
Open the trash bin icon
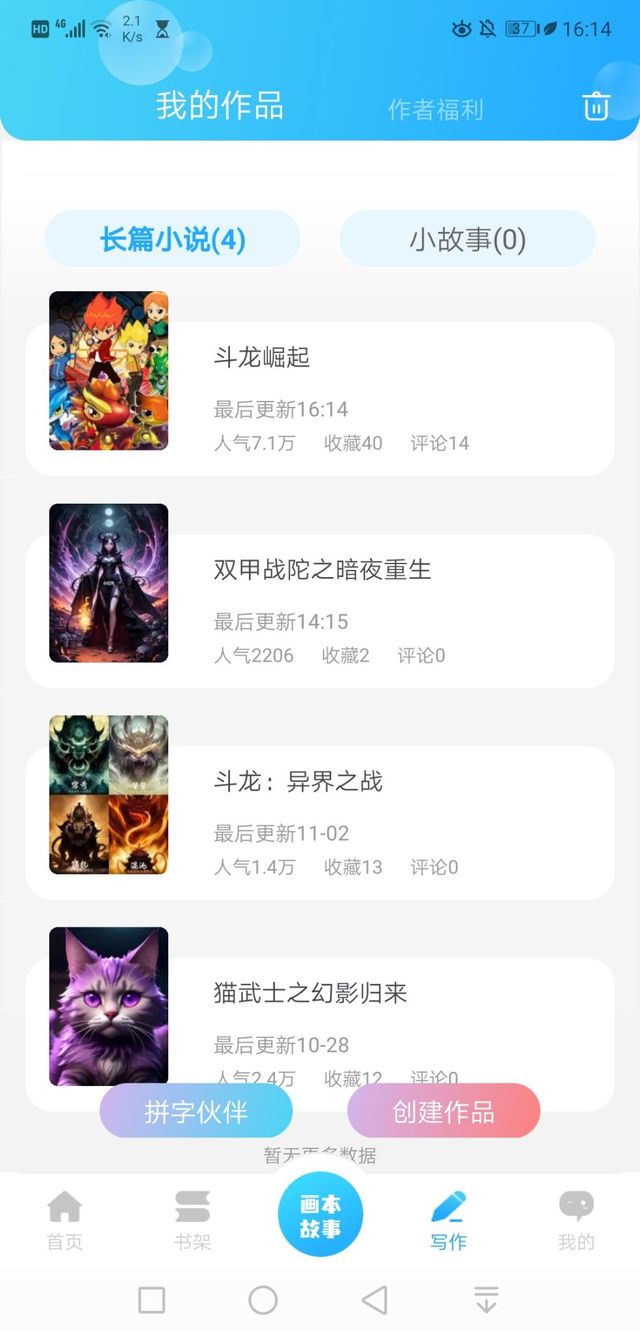pyautogui.click(x=596, y=106)
